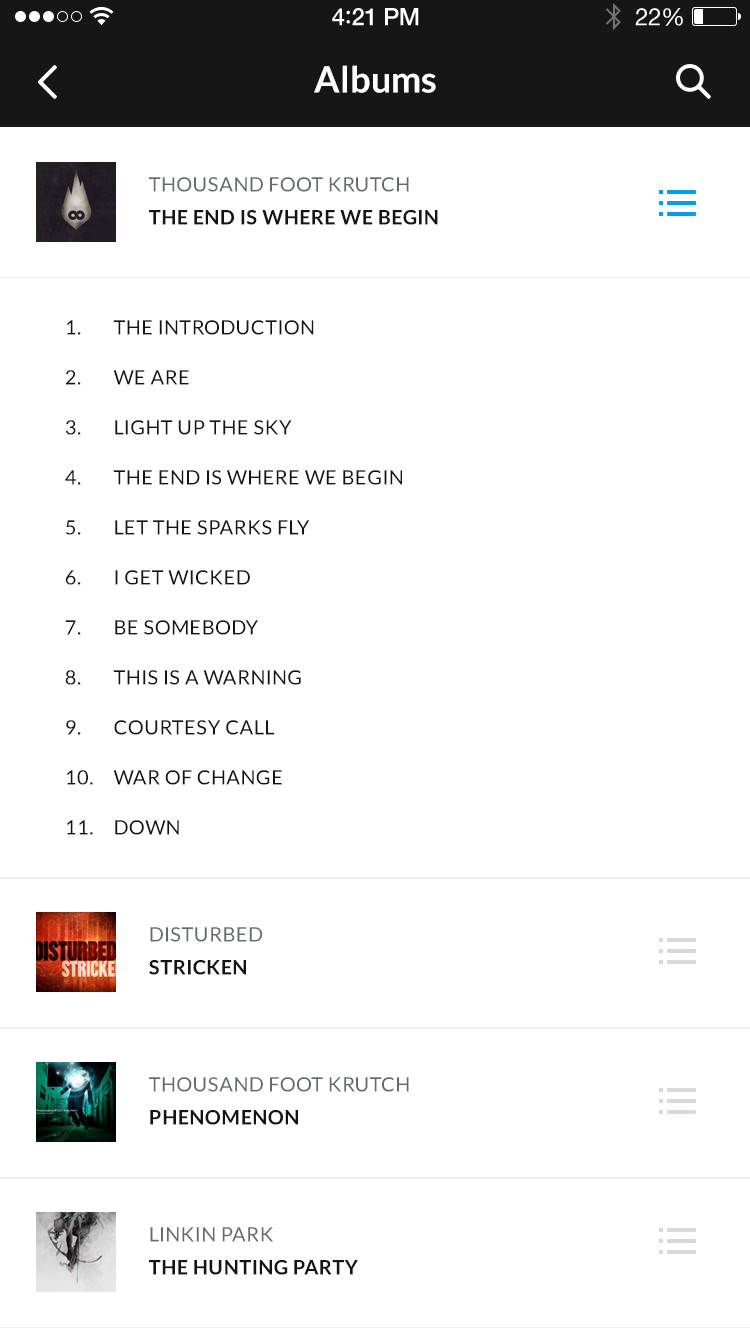Open track War Of Change

(375, 777)
